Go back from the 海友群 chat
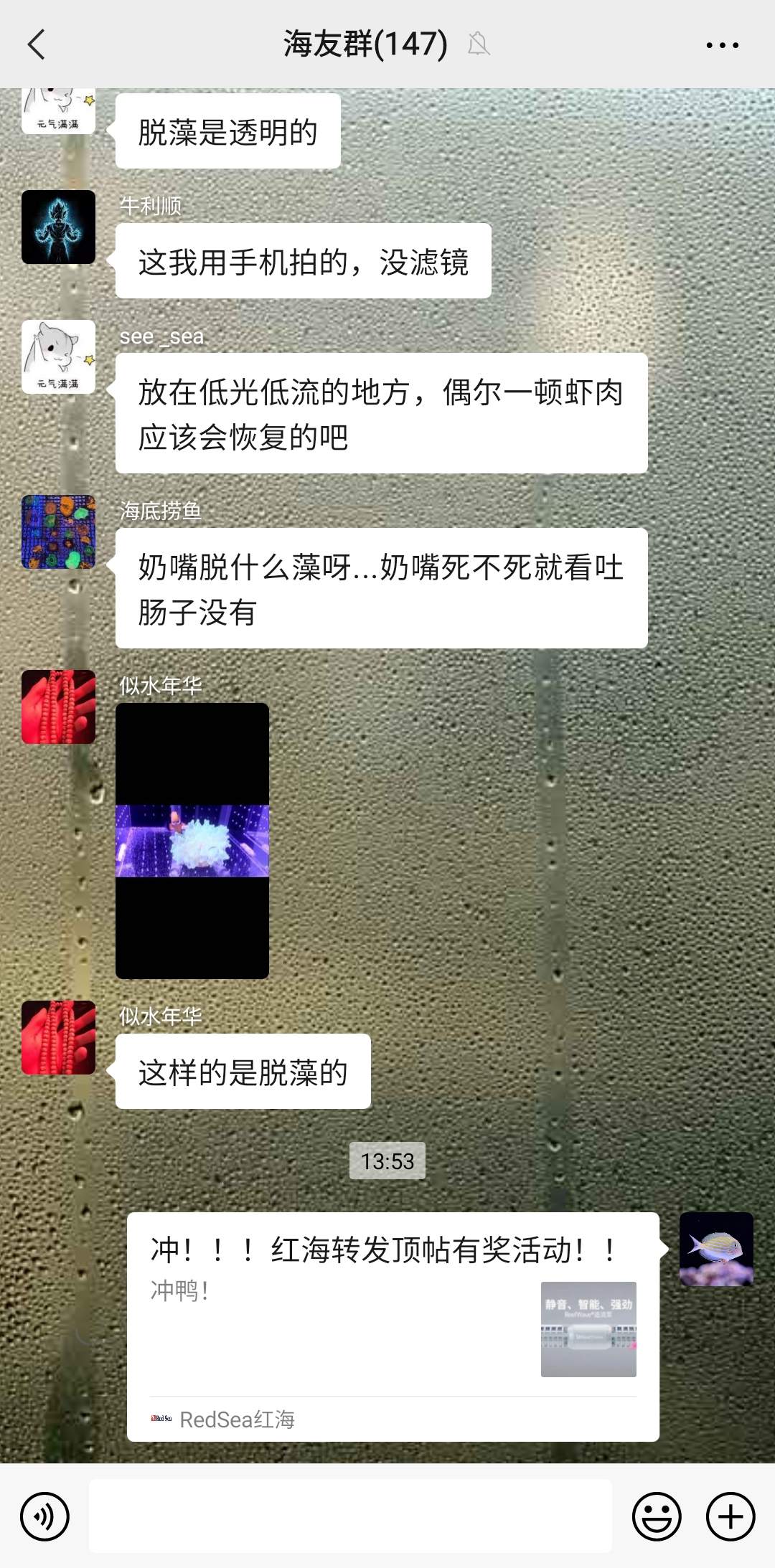775x1568 pixels. pyautogui.click(x=37, y=44)
